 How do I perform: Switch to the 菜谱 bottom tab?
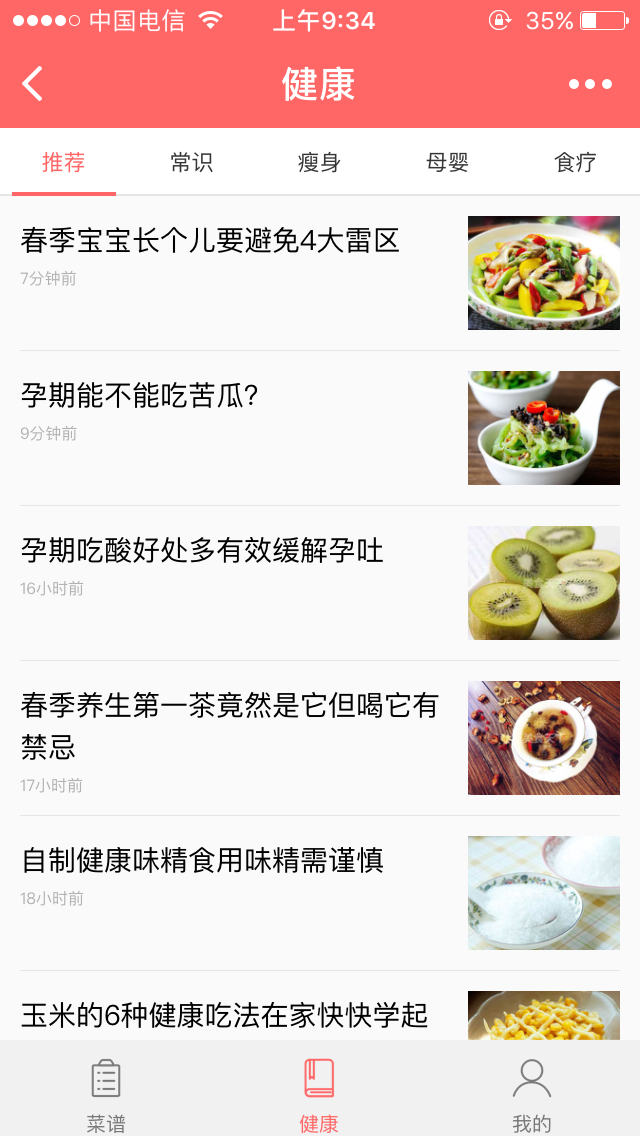[x=106, y=1096]
